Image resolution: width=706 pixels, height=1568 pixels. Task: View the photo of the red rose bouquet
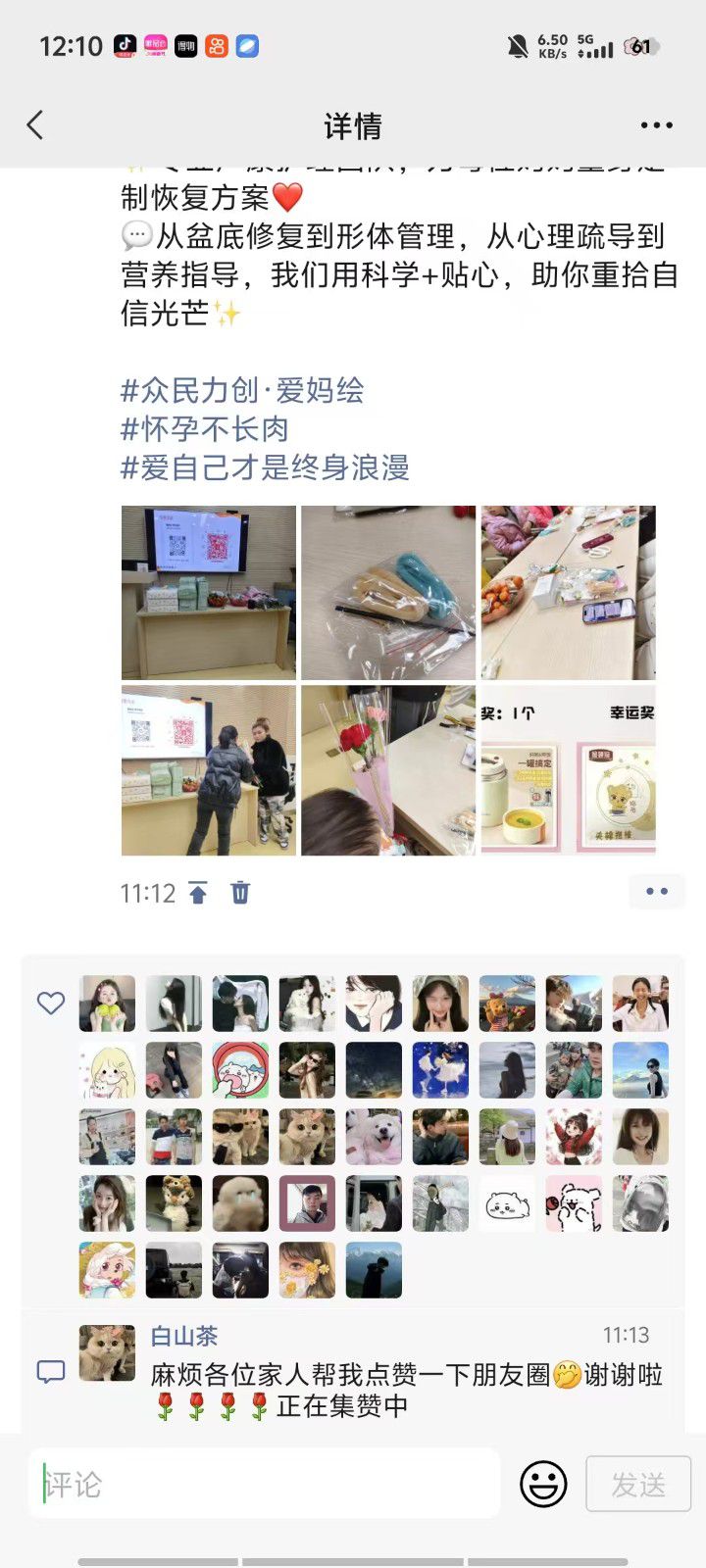[x=387, y=770]
